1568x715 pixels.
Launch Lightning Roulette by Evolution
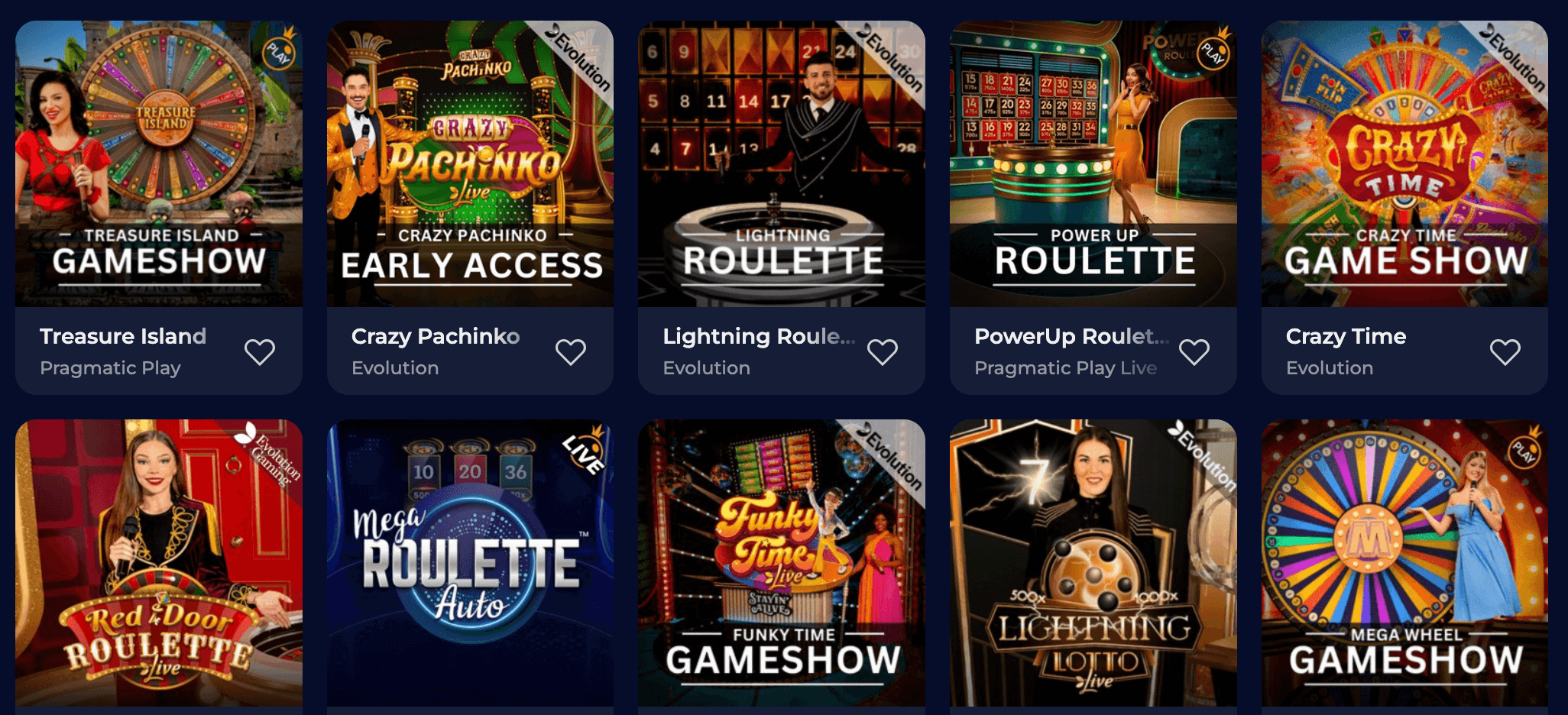coord(781,164)
